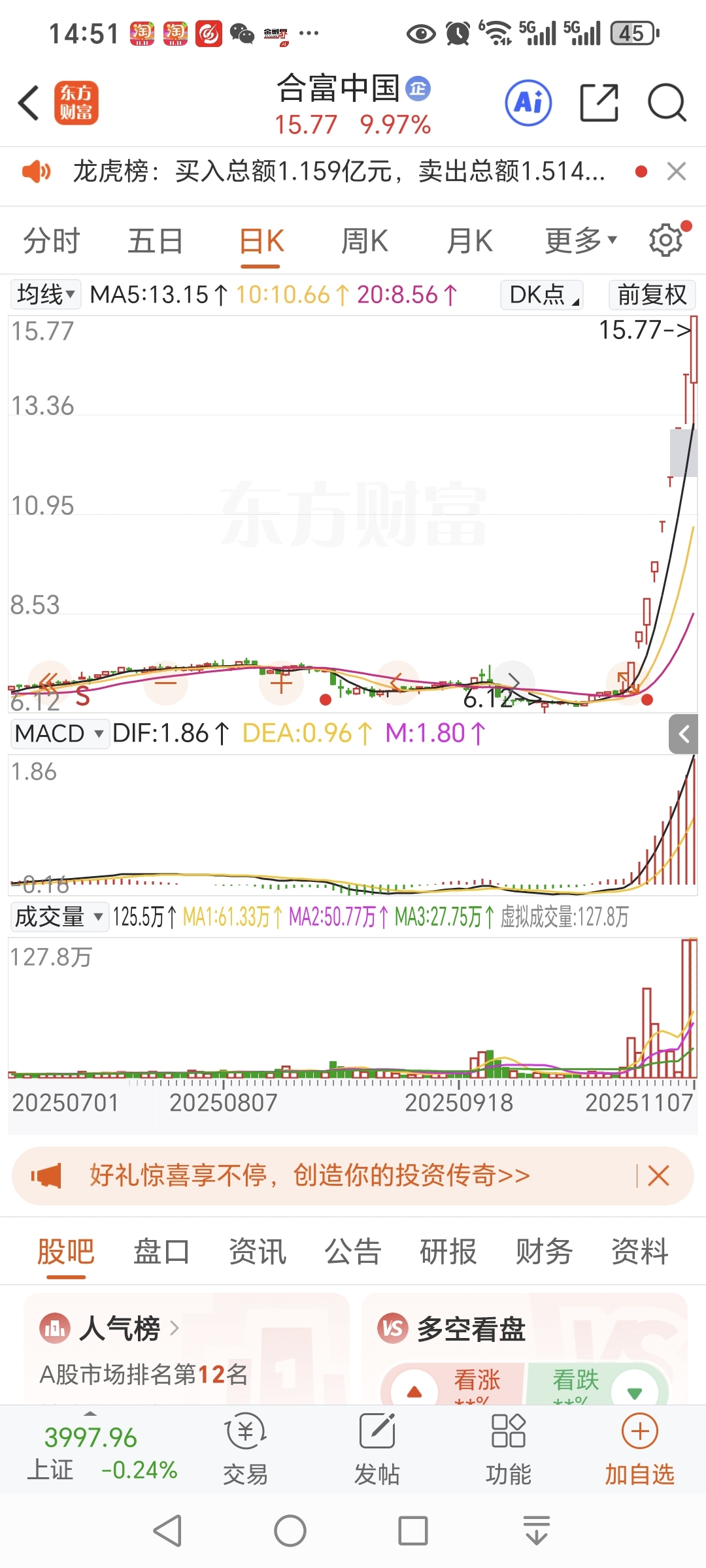Open chart settings gear
Screen dimensions: 706x1568
coord(665,240)
